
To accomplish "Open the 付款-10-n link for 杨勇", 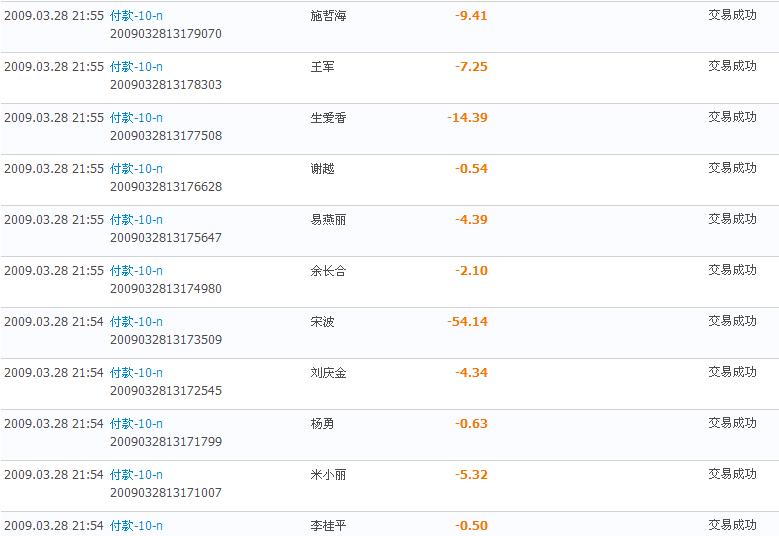I will 136,424.
